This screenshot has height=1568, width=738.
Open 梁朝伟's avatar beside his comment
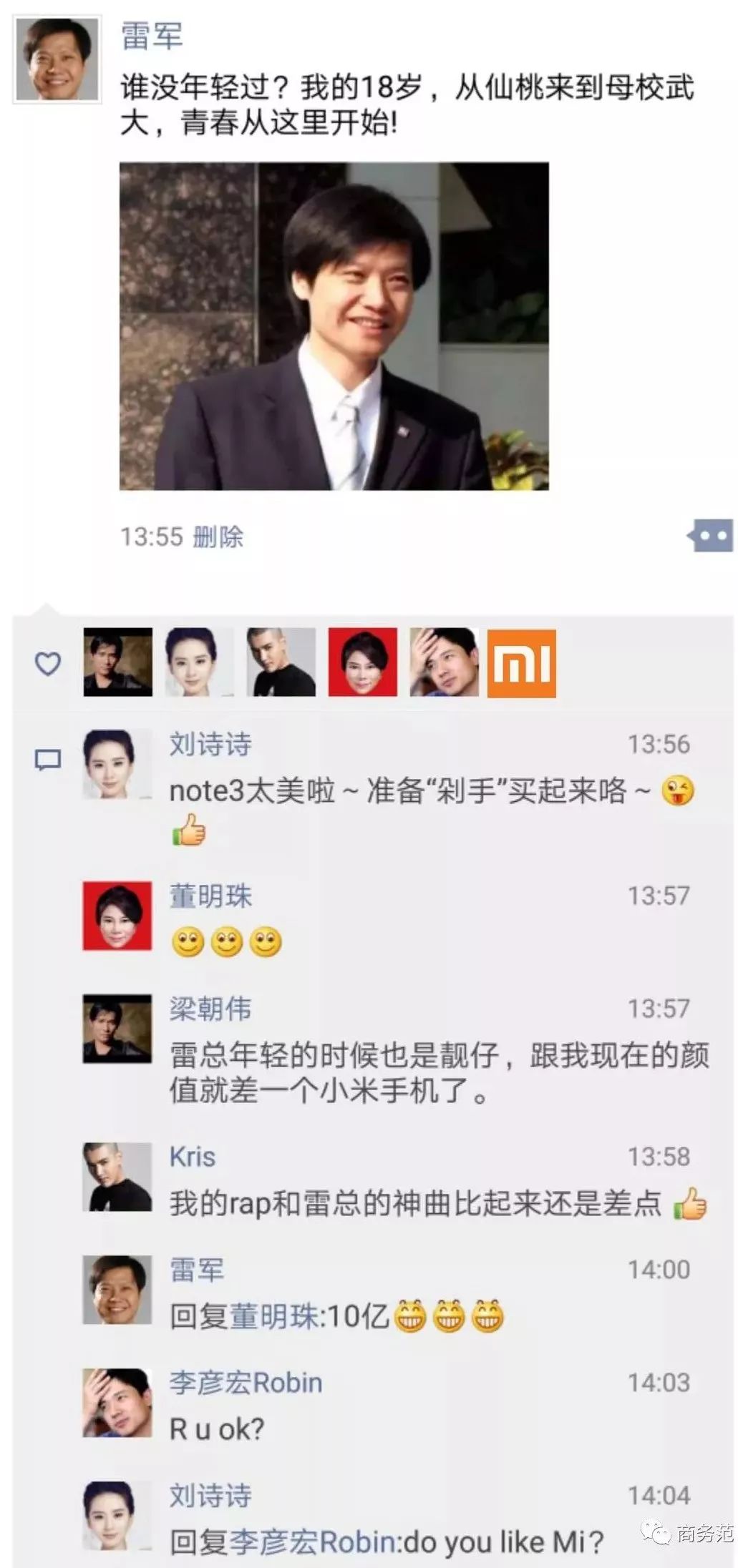(x=117, y=1029)
